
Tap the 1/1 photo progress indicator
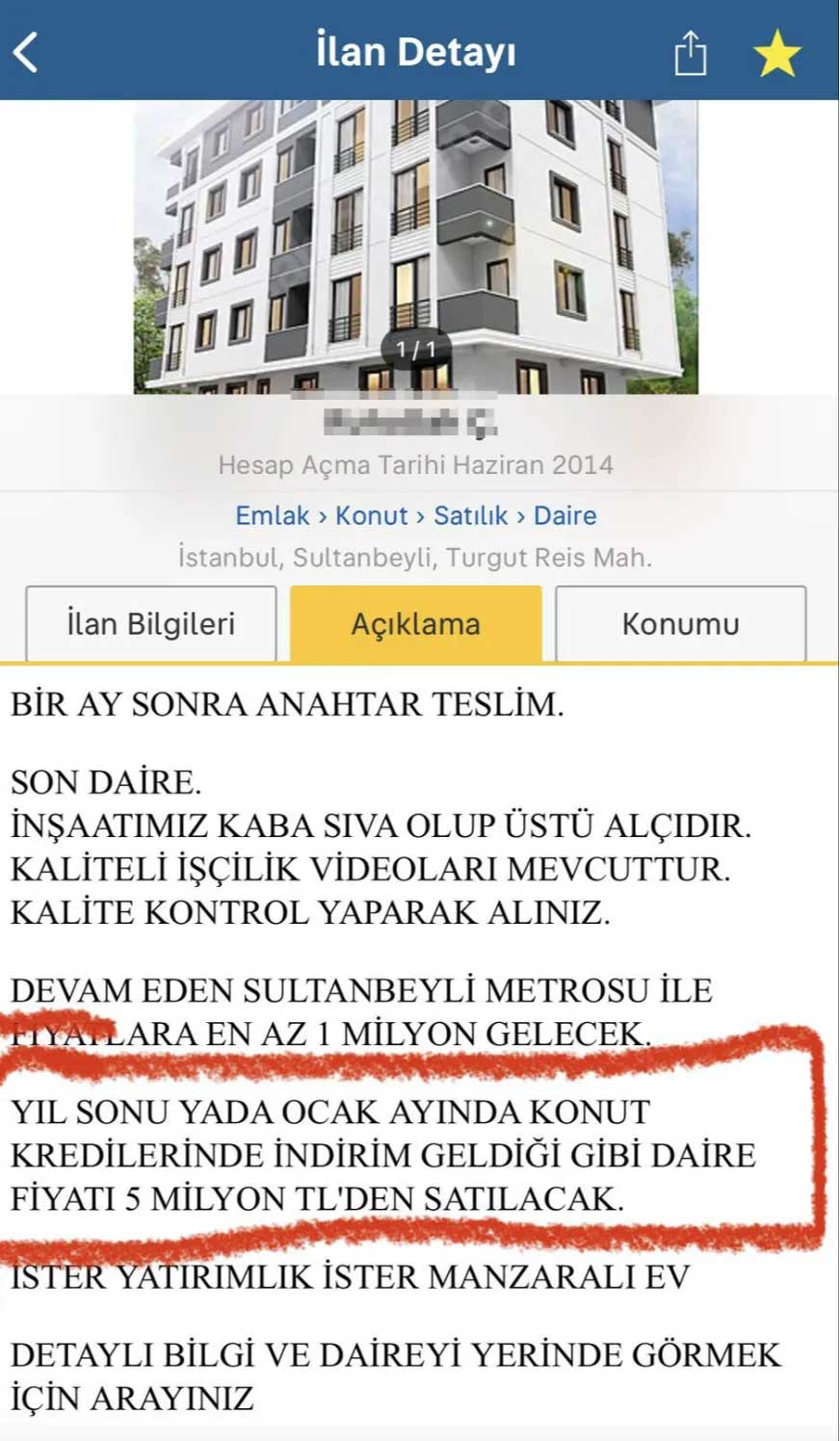click(414, 352)
